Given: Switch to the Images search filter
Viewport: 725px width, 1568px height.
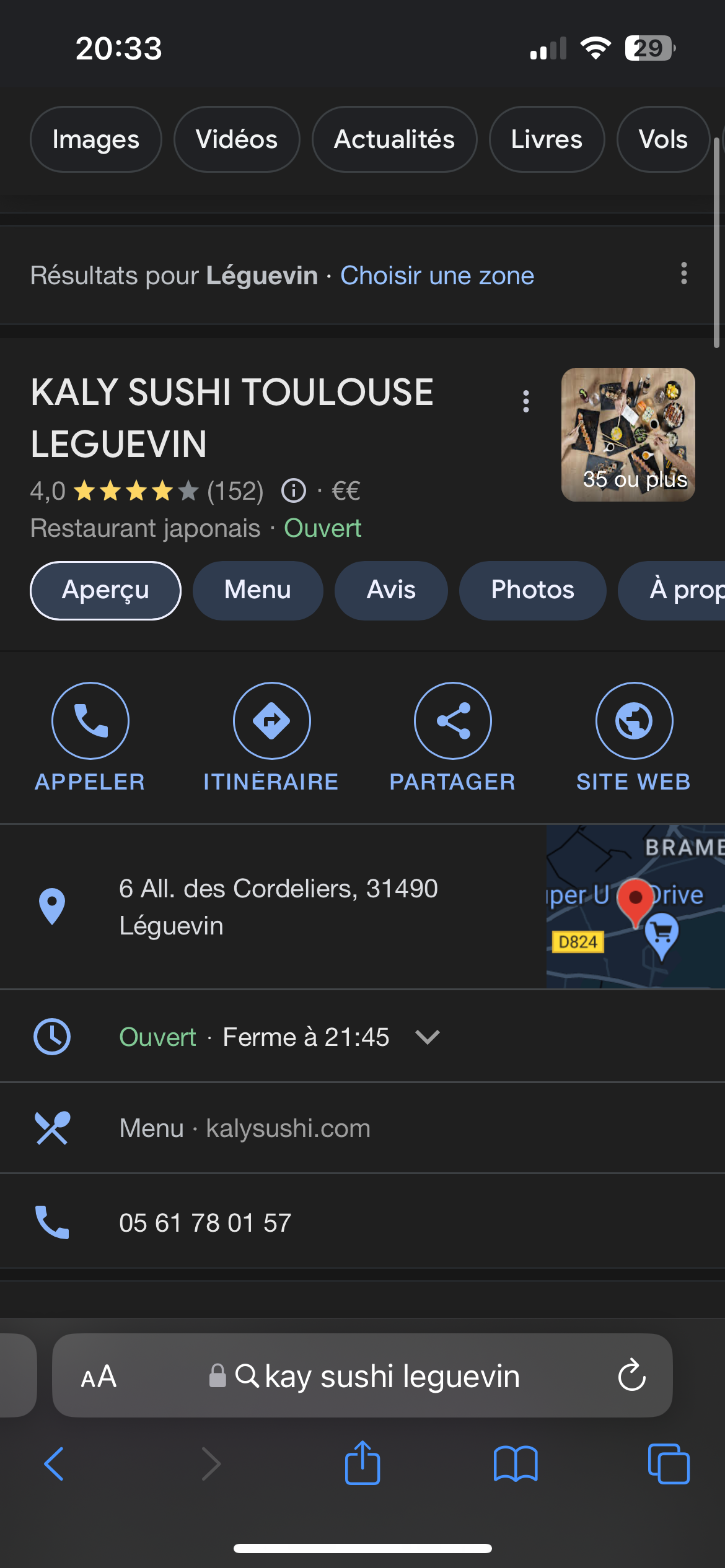Looking at the screenshot, I should [95, 139].
